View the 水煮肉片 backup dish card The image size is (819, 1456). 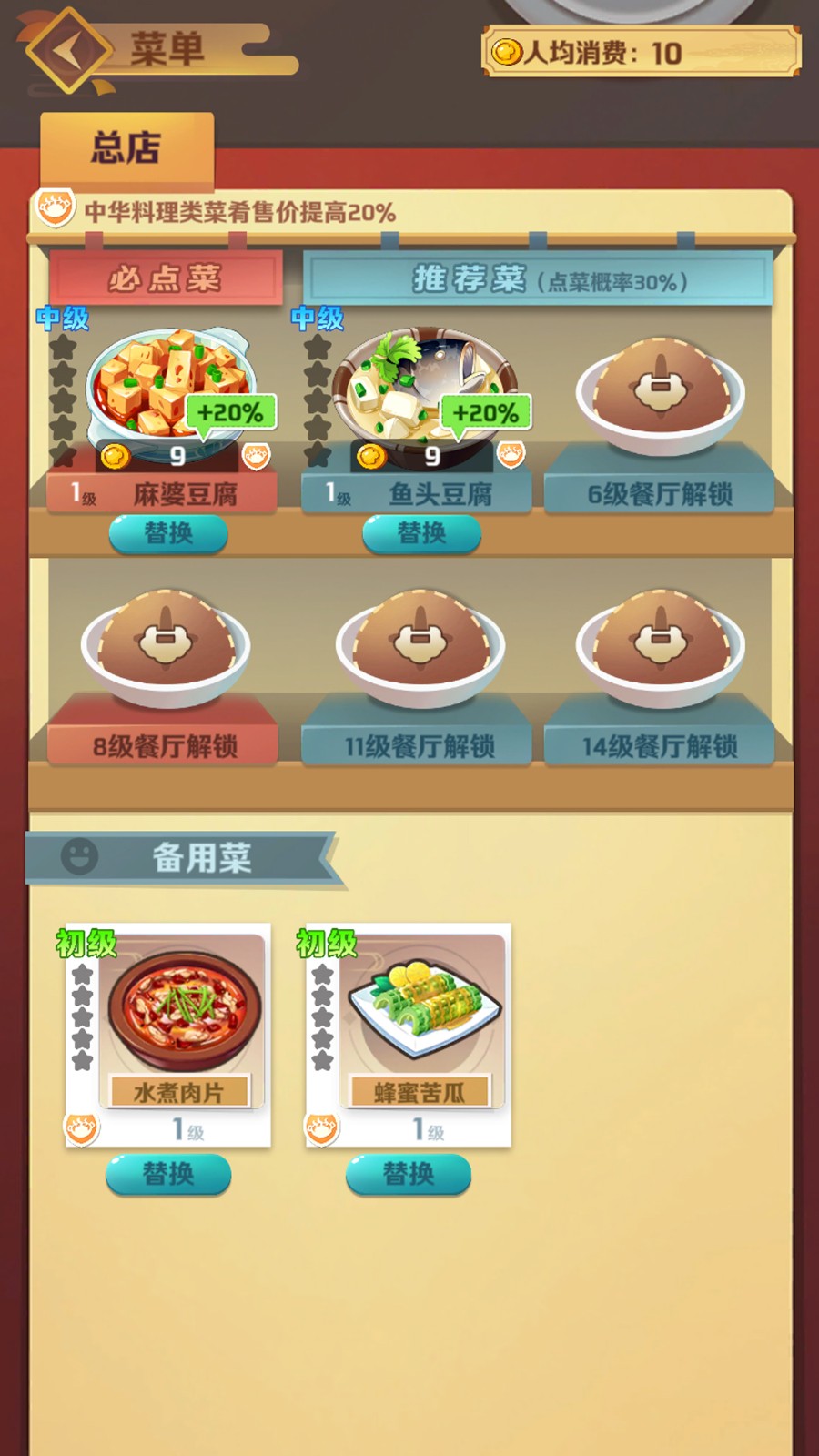tap(168, 1036)
